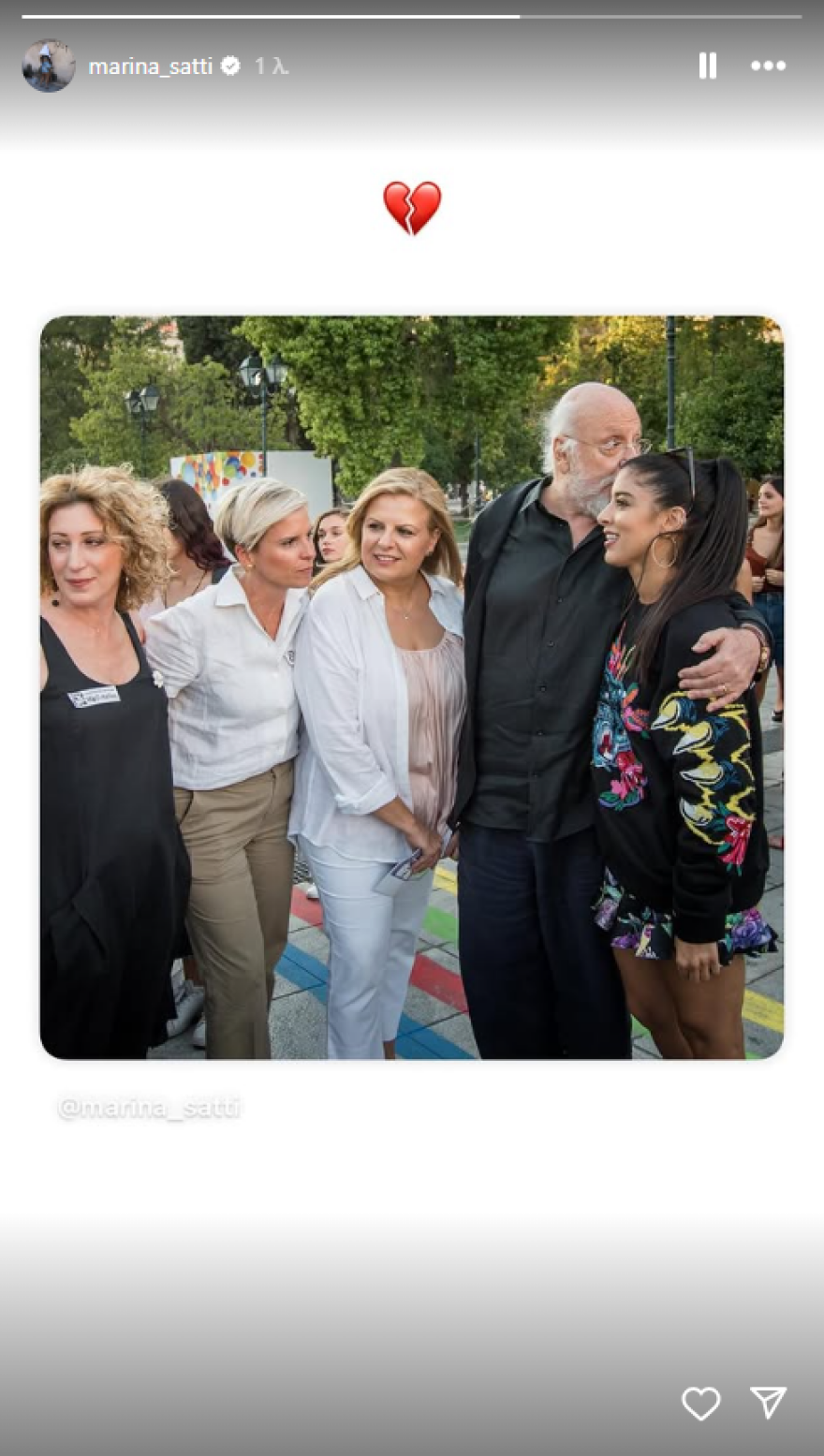Like this story with the heart
The height and width of the screenshot is (1456, 824).
(700, 1403)
